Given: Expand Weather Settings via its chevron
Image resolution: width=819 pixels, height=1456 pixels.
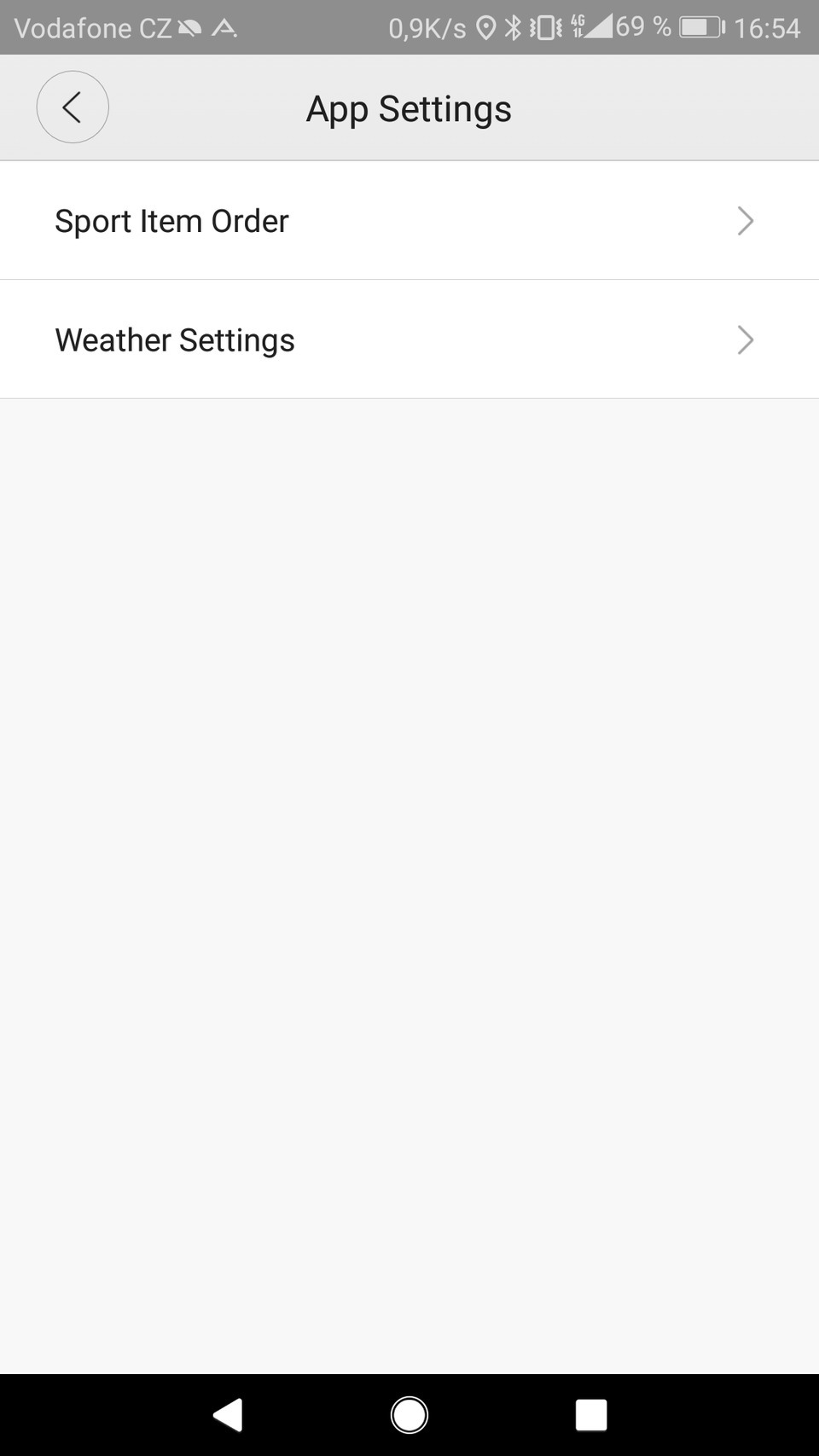Looking at the screenshot, I should tap(745, 340).
